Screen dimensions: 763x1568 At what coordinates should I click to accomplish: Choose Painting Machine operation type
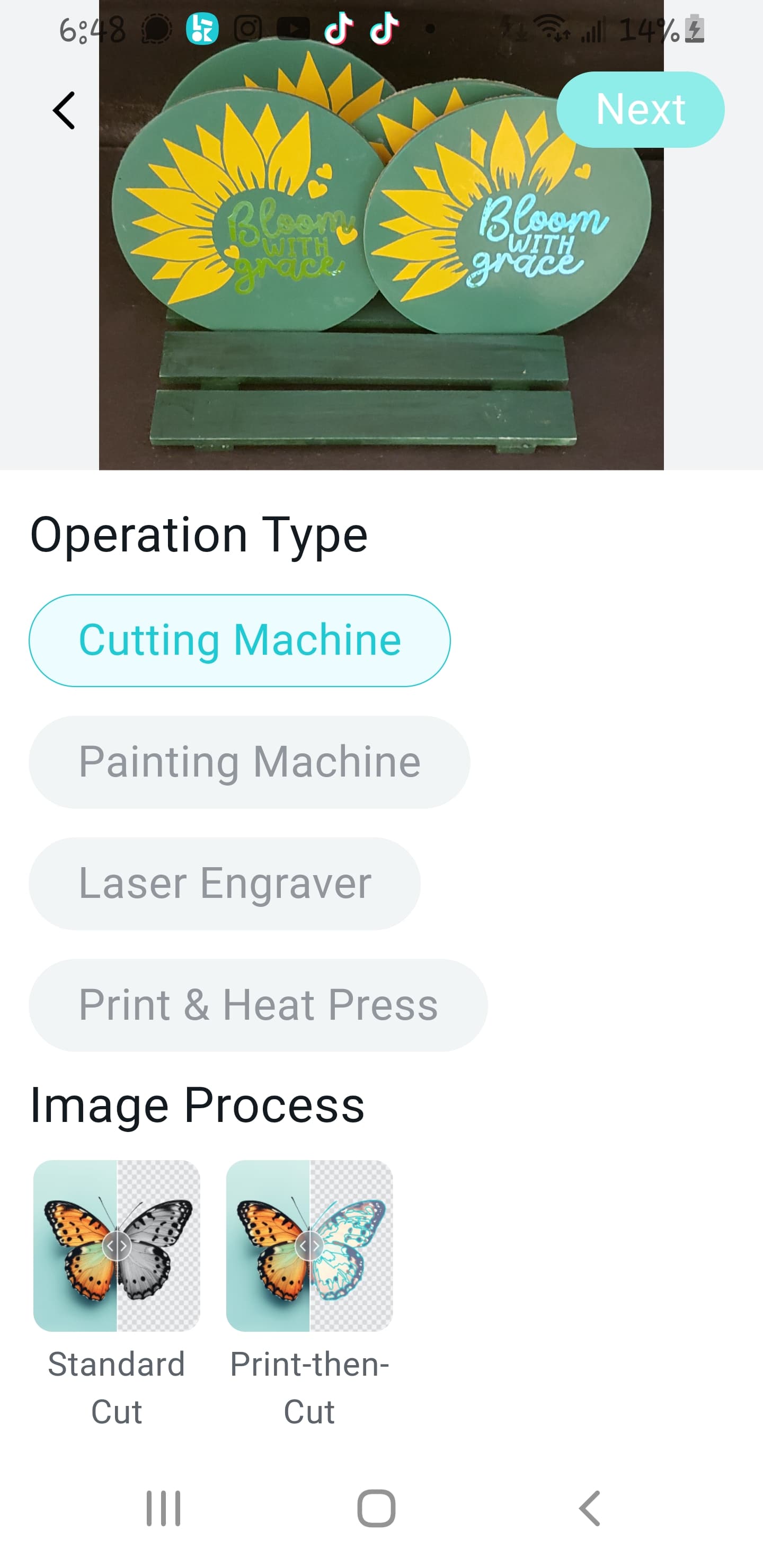(249, 762)
